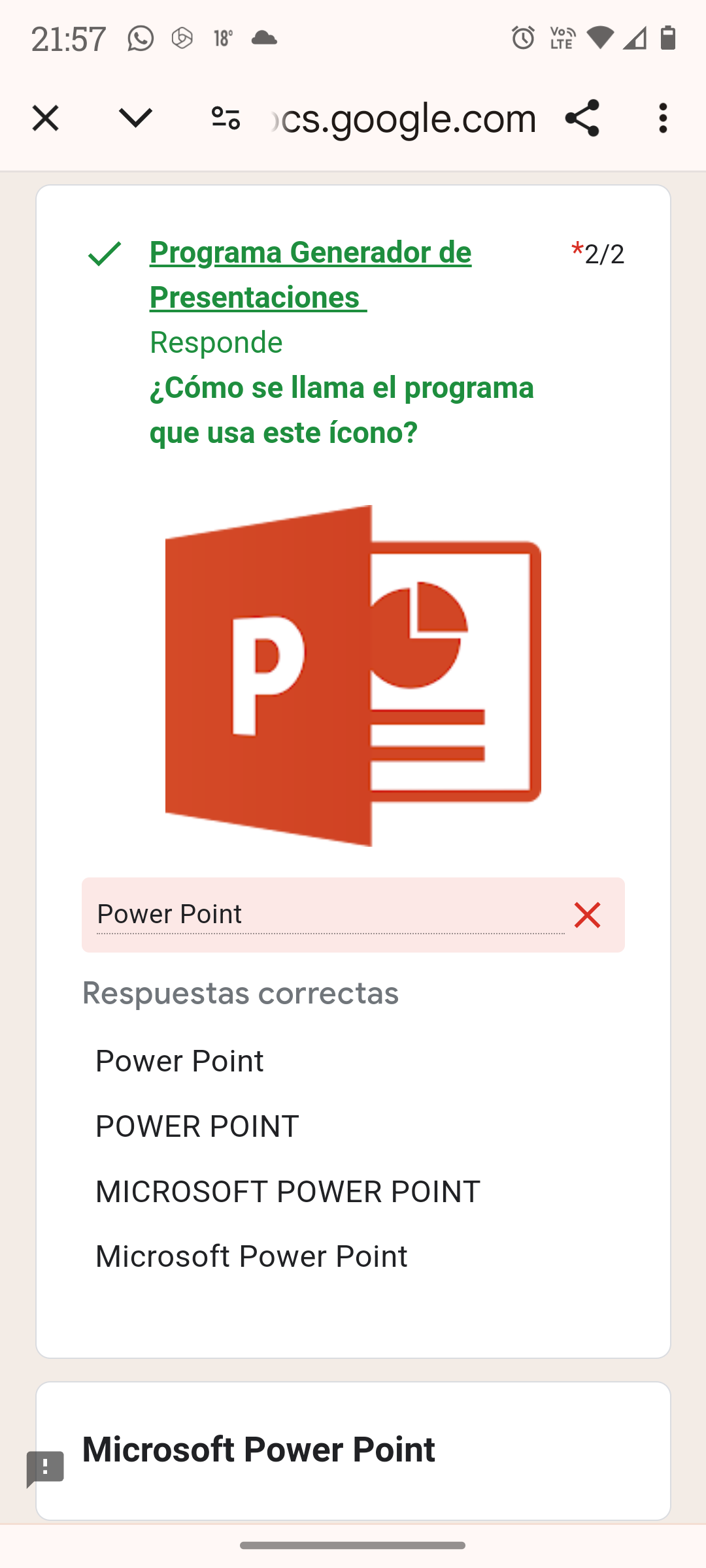Tap the docs.google.com address bar
Viewport: 706px width, 1568px height.
(x=405, y=119)
